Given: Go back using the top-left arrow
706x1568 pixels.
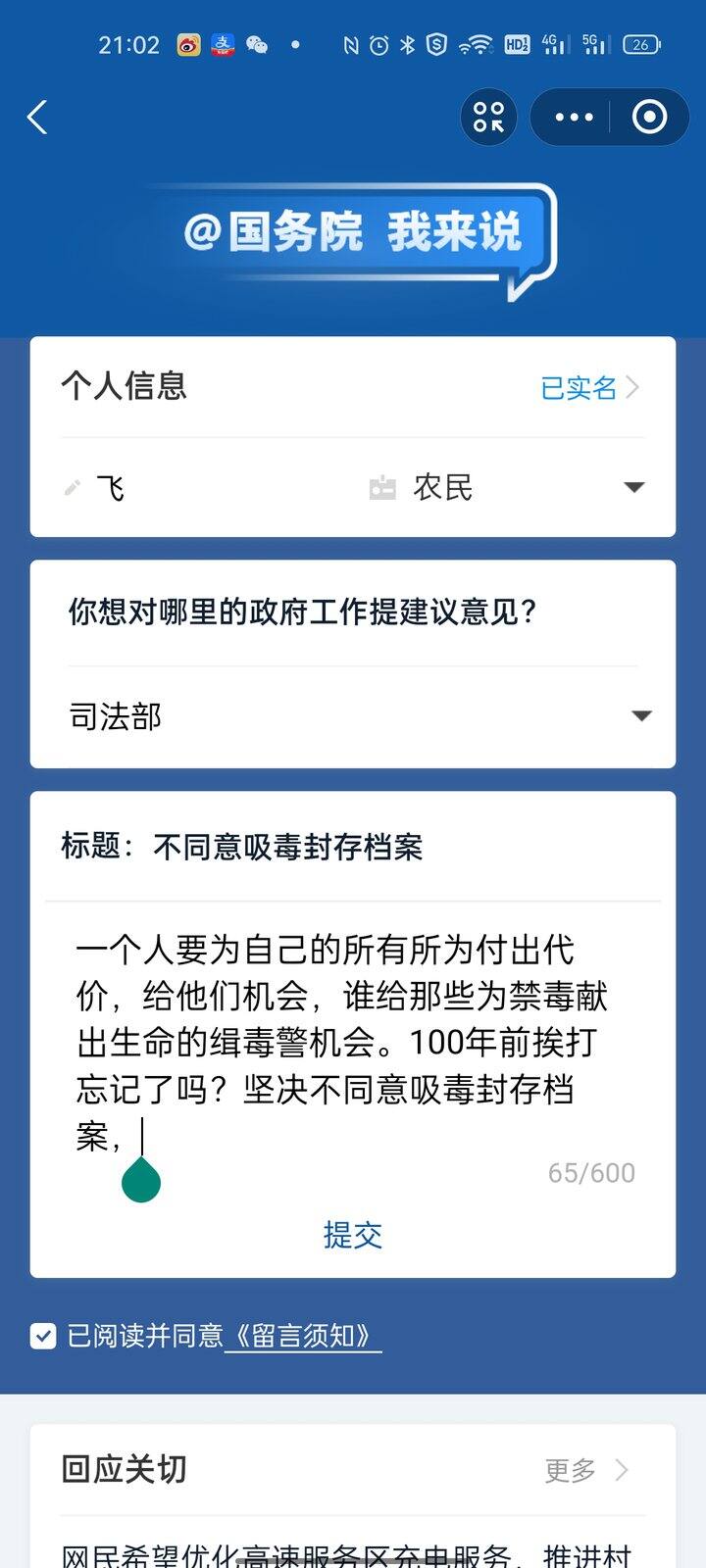Looking at the screenshot, I should click(37, 118).
